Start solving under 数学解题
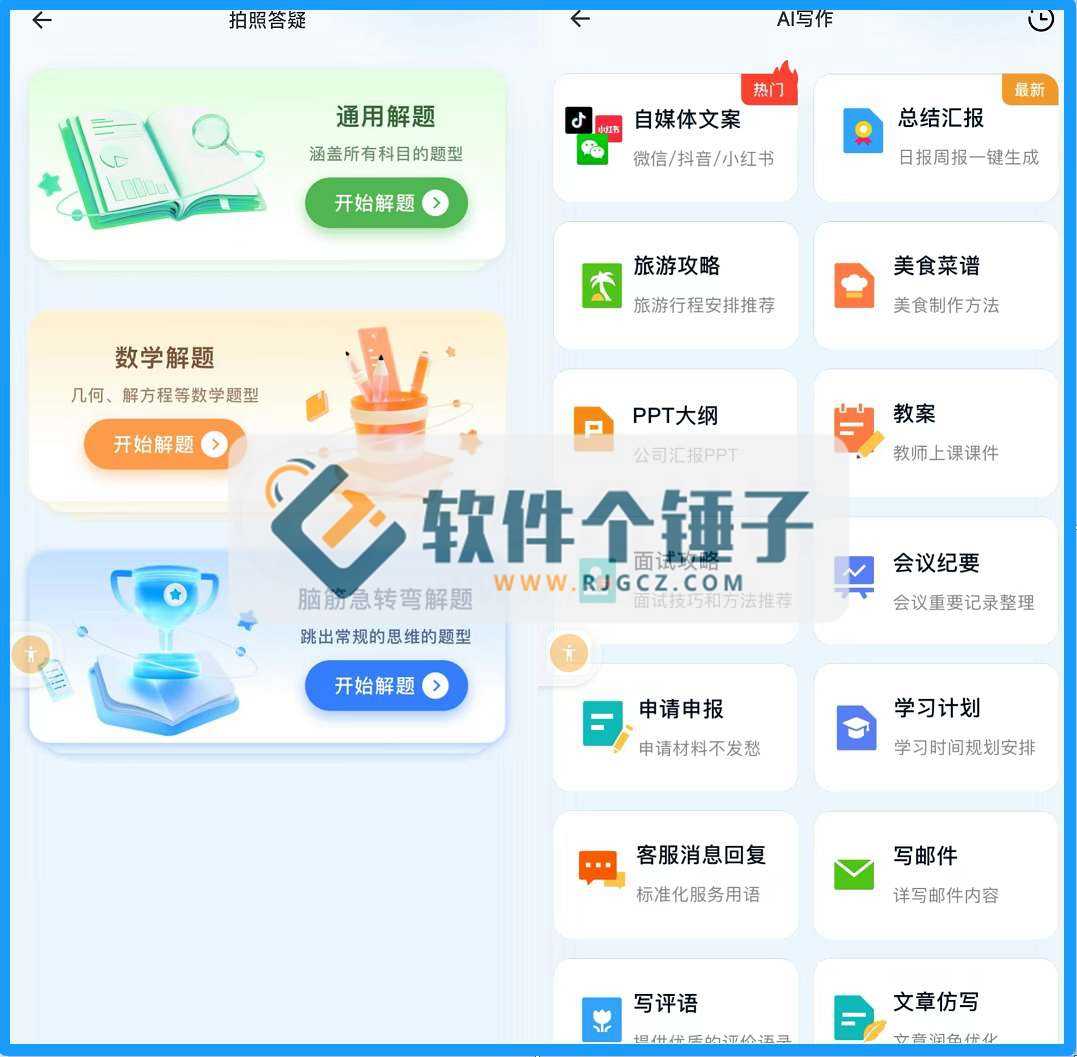This screenshot has width=1077, height=1057. pos(166,444)
